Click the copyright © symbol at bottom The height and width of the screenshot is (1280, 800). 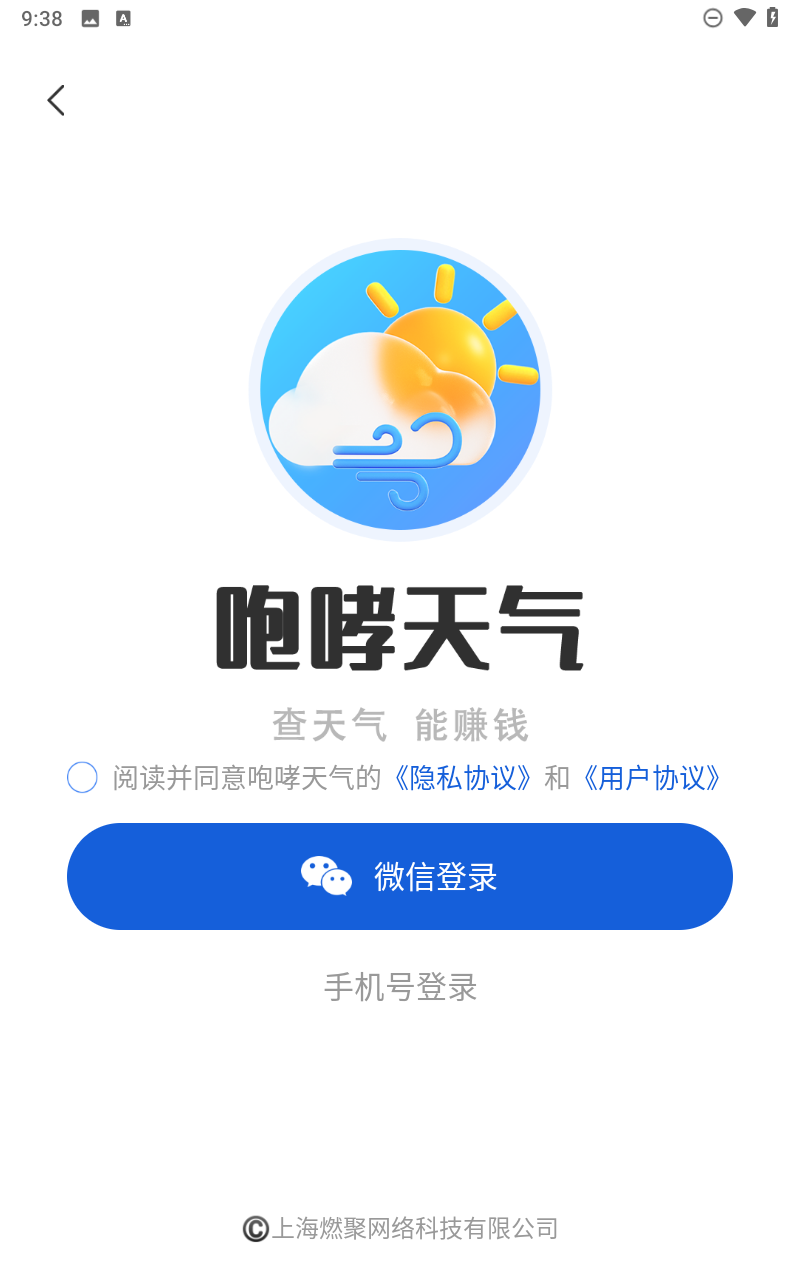[254, 1228]
